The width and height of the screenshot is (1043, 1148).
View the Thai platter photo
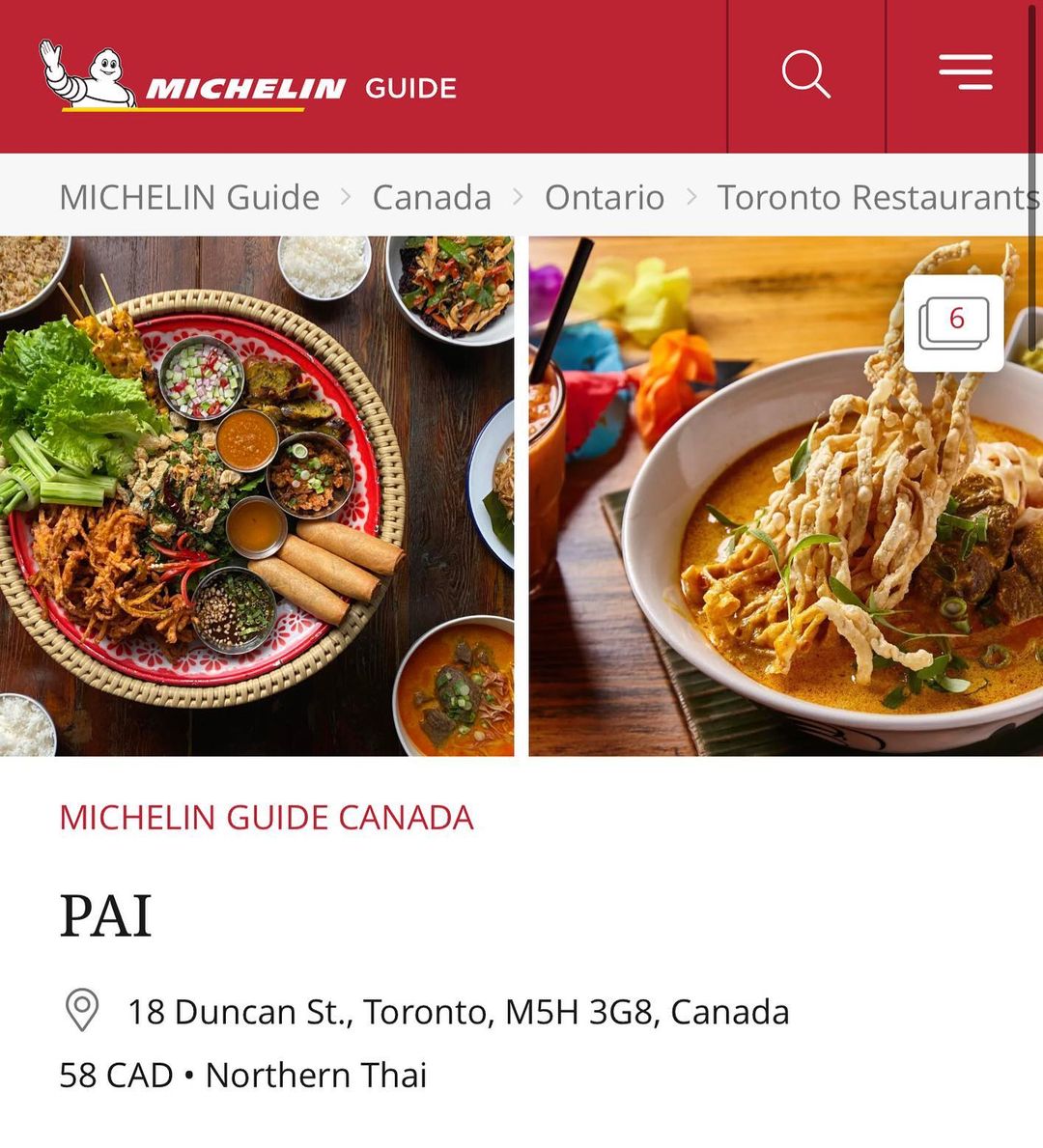[x=257, y=495]
